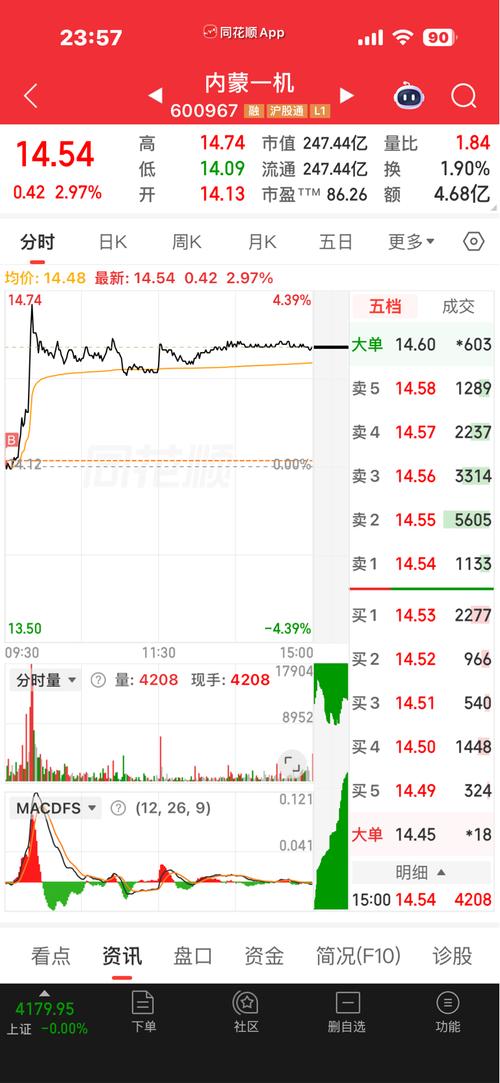500x1083 pixels.
Task: Go back using the top-left arrow
Action: (x=30, y=96)
